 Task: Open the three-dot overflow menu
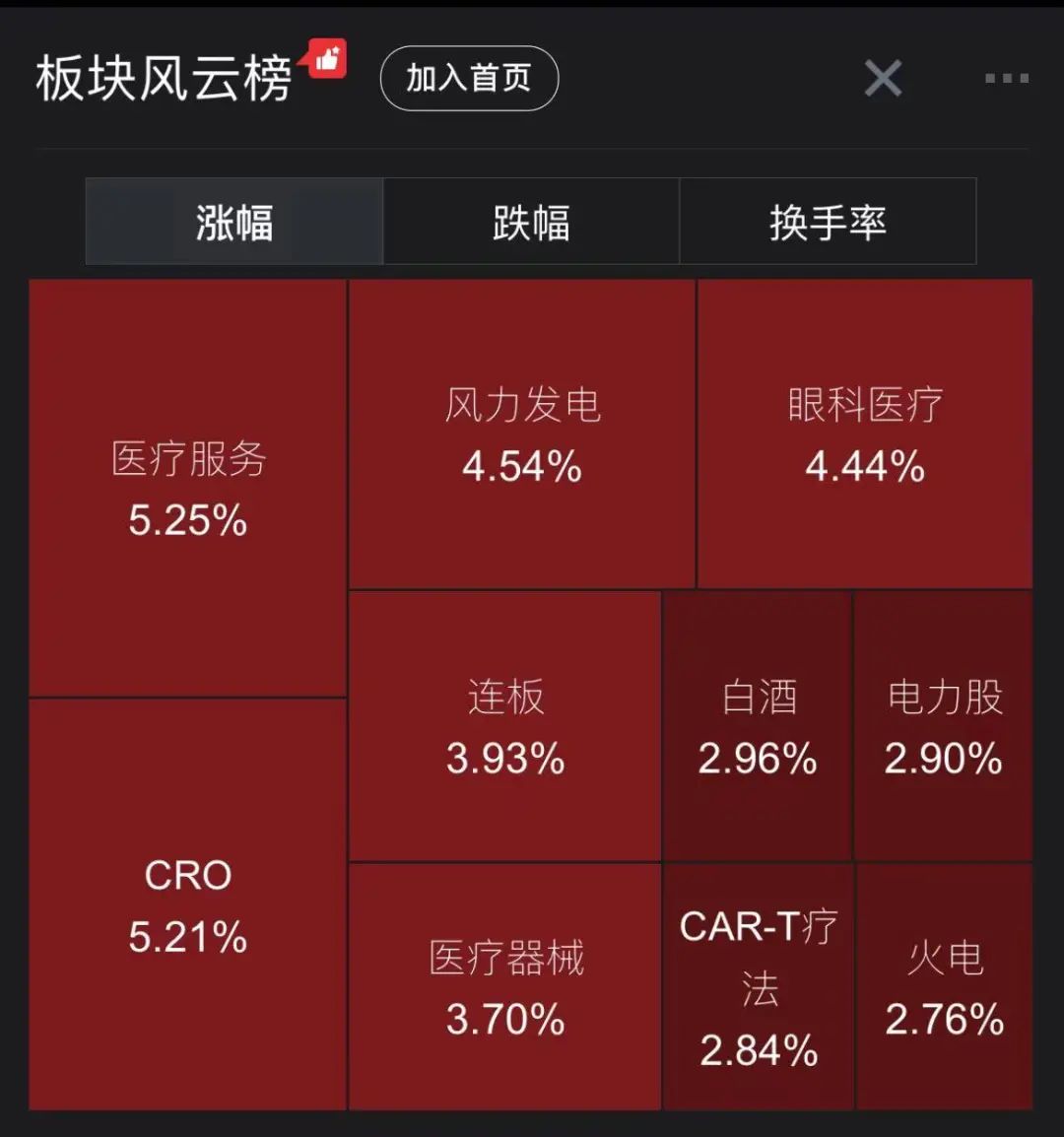pyautogui.click(x=1006, y=78)
